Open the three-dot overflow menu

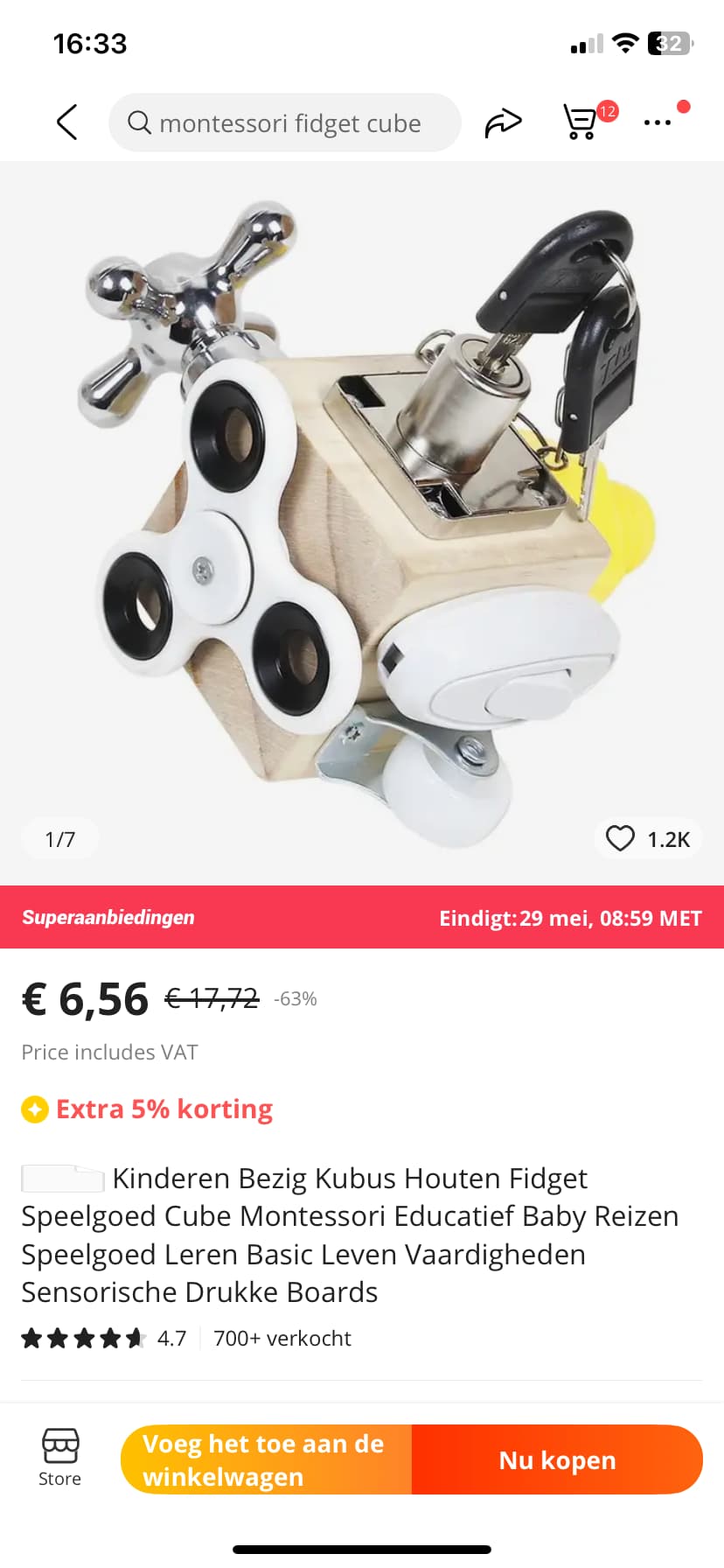pyautogui.click(x=658, y=122)
